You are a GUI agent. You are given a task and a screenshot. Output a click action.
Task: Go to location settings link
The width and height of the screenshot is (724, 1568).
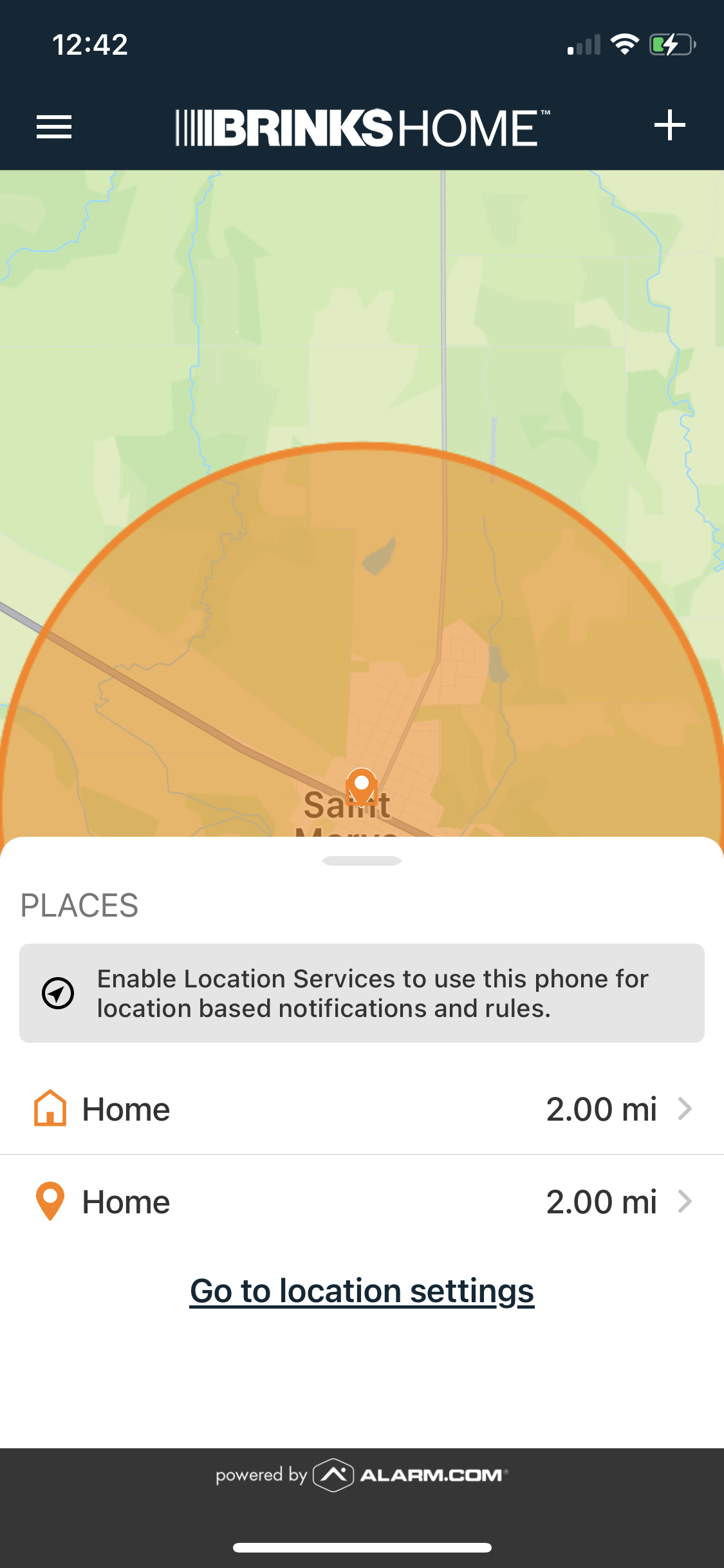[x=362, y=1291]
